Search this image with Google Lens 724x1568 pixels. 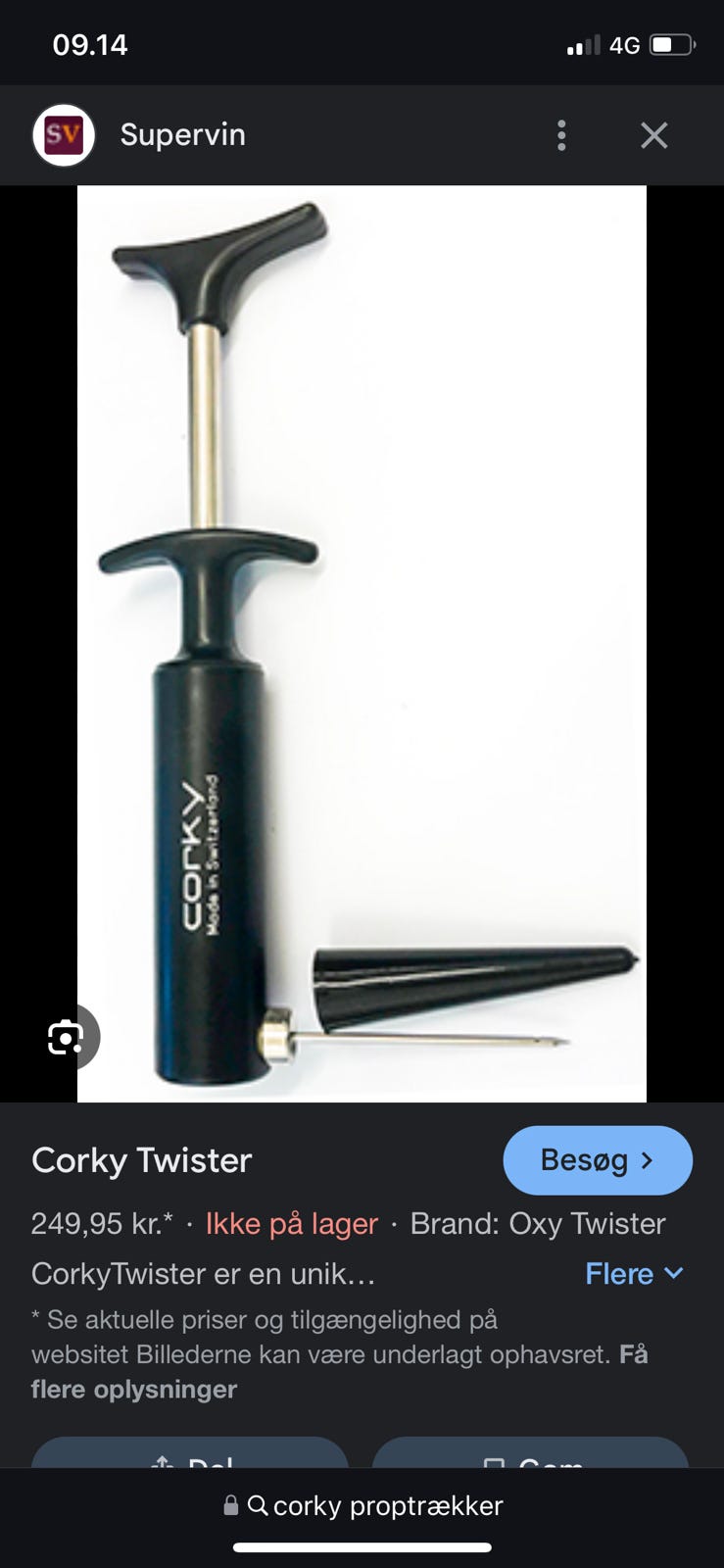click(67, 1037)
